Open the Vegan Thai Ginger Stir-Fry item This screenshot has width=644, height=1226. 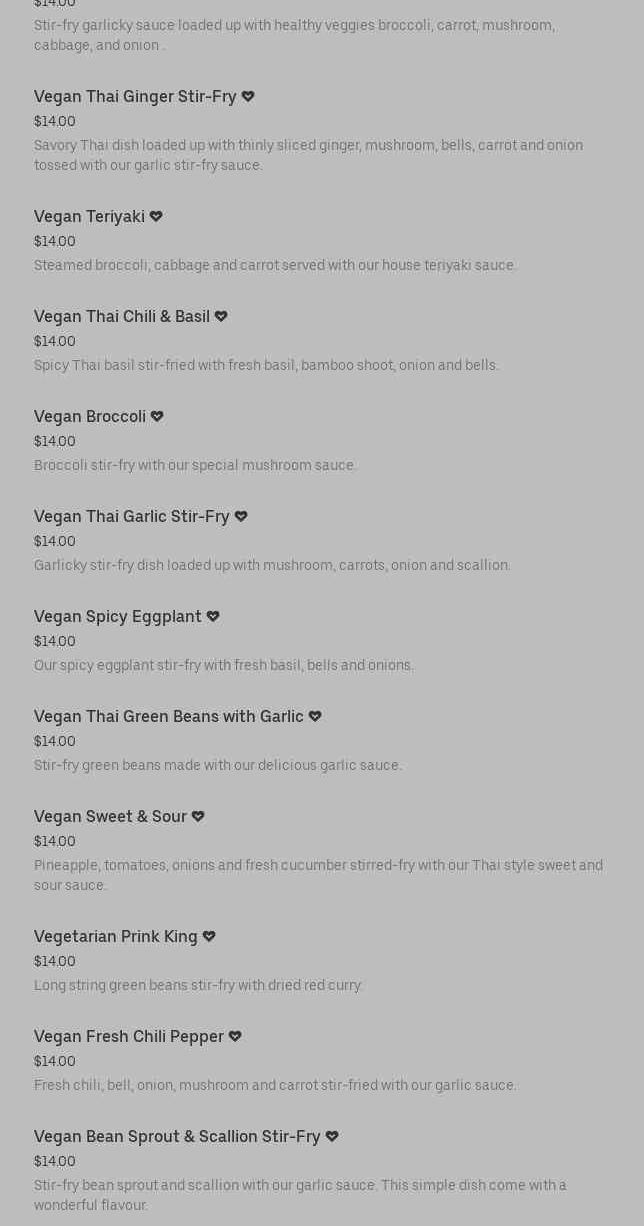pos(135,96)
